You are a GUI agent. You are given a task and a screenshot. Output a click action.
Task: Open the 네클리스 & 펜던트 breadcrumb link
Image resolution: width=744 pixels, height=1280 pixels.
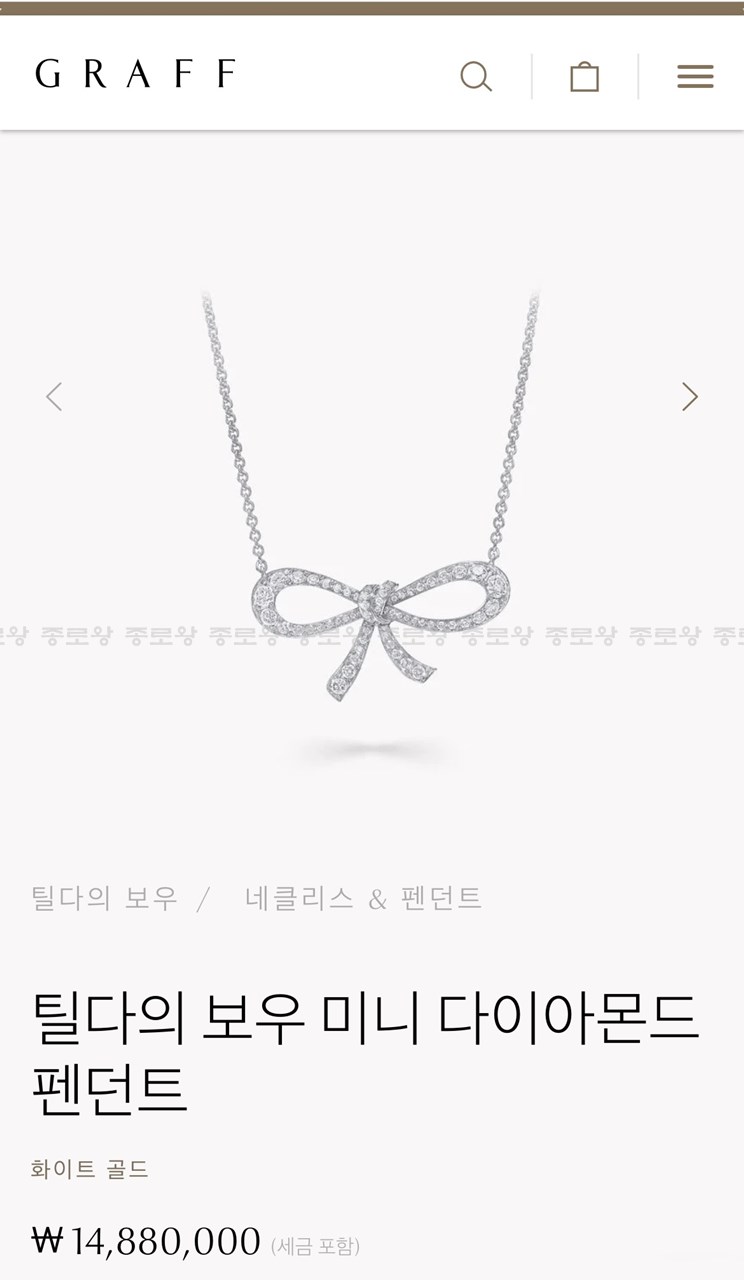[x=363, y=898]
